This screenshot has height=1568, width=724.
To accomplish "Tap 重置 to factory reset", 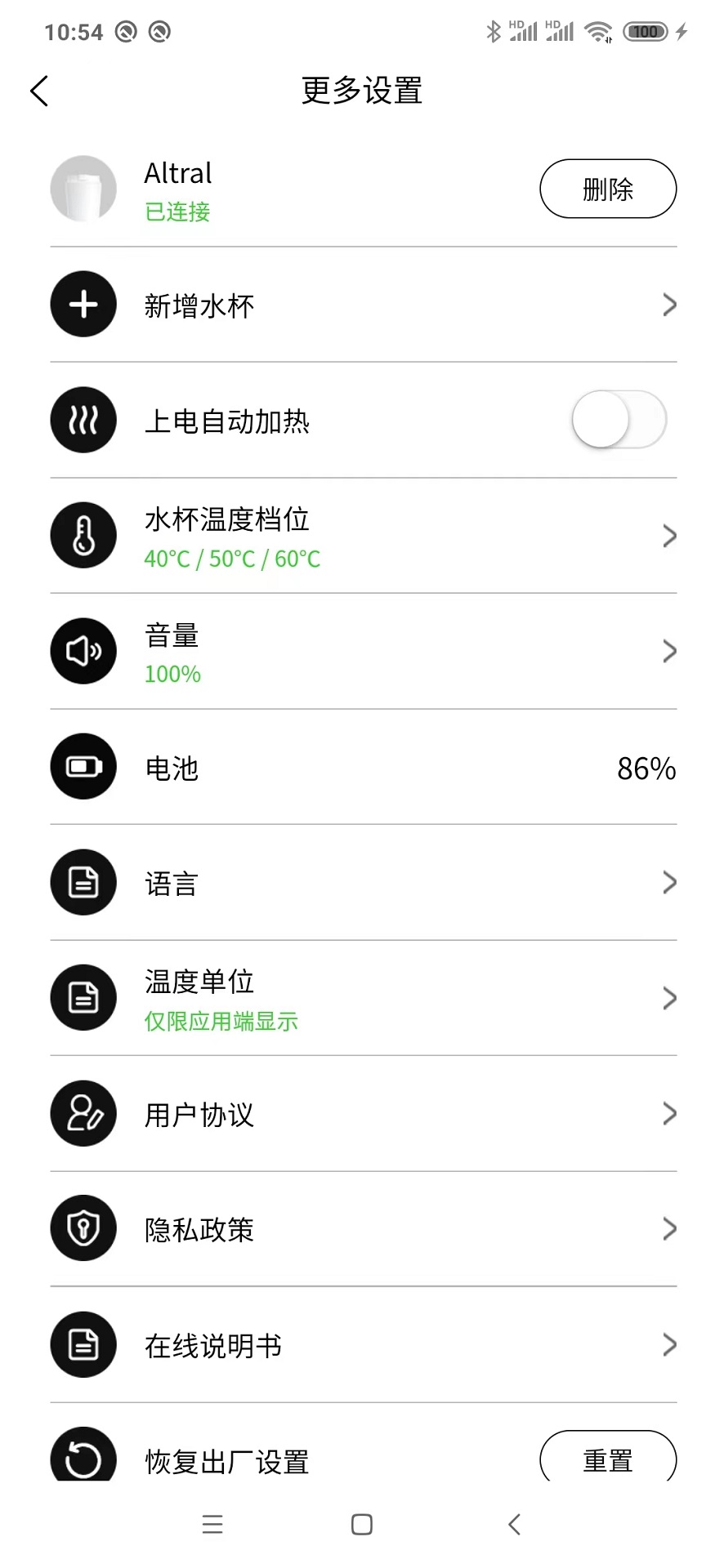I will tap(607, 1460).
